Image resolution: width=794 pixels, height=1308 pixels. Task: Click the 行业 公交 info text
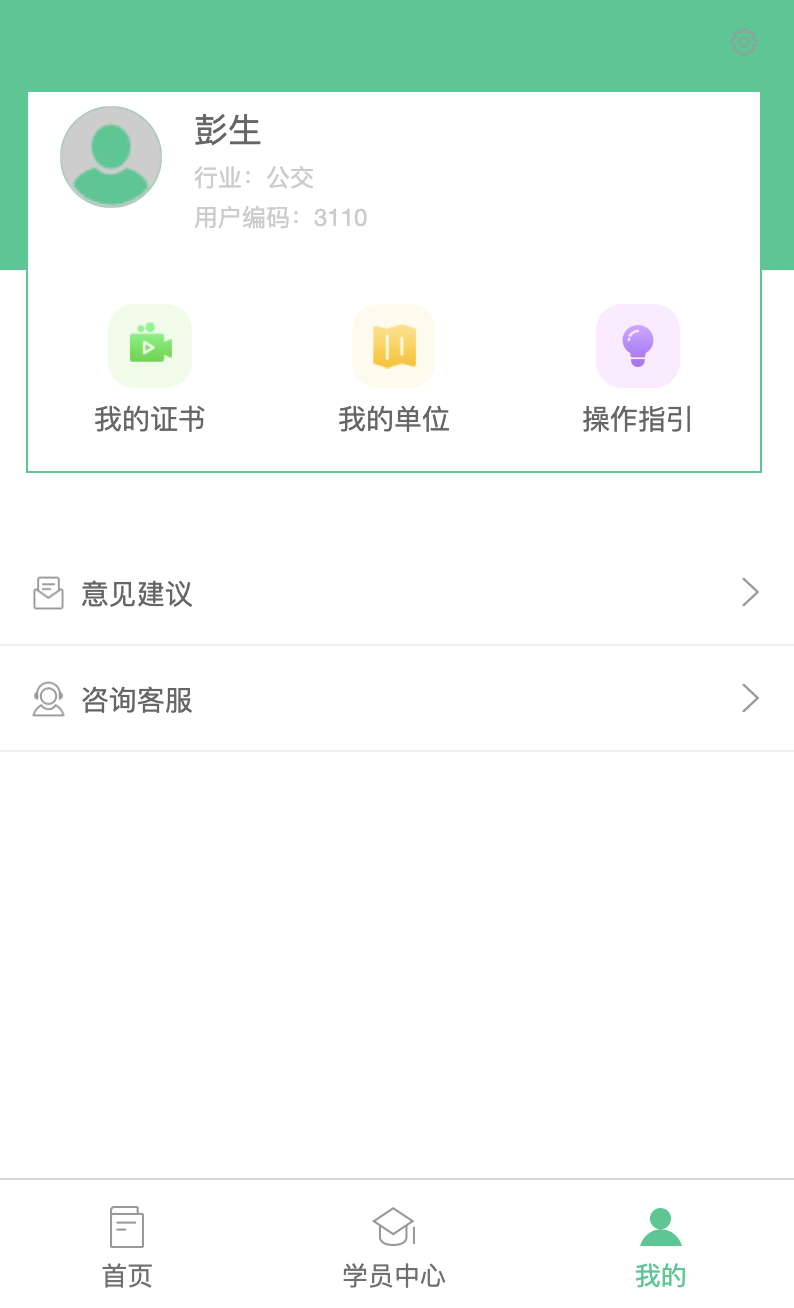click(254, 177)
